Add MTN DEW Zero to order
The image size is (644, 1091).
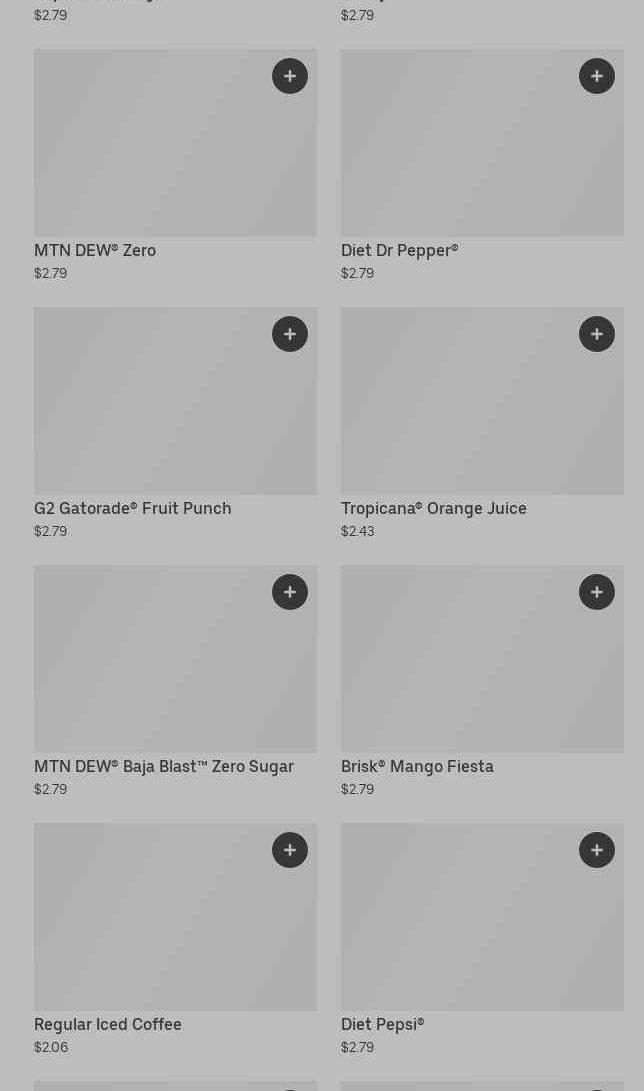[x=290, y=76]
